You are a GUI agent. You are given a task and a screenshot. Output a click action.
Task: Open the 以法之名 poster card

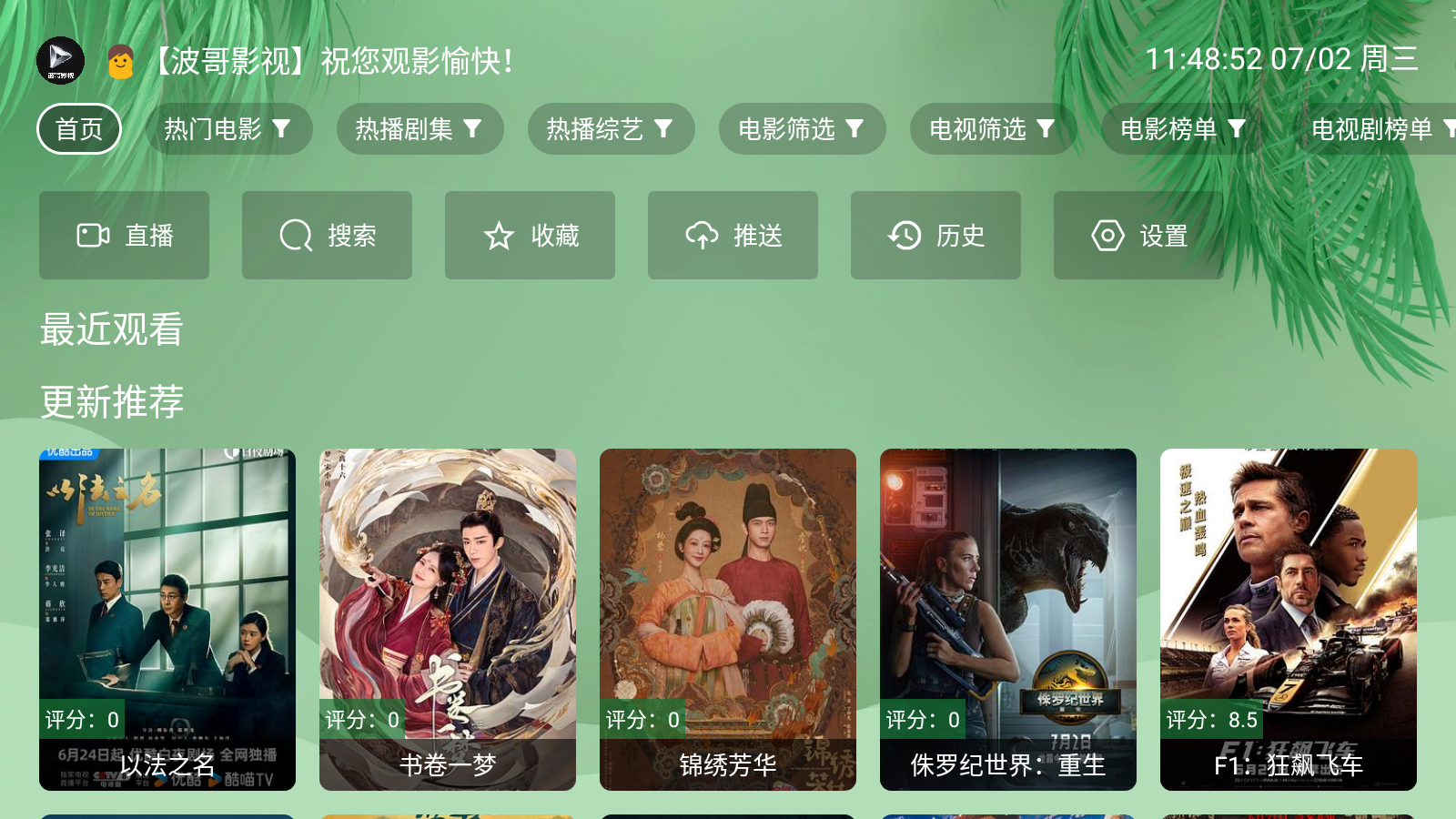point(167,619)
